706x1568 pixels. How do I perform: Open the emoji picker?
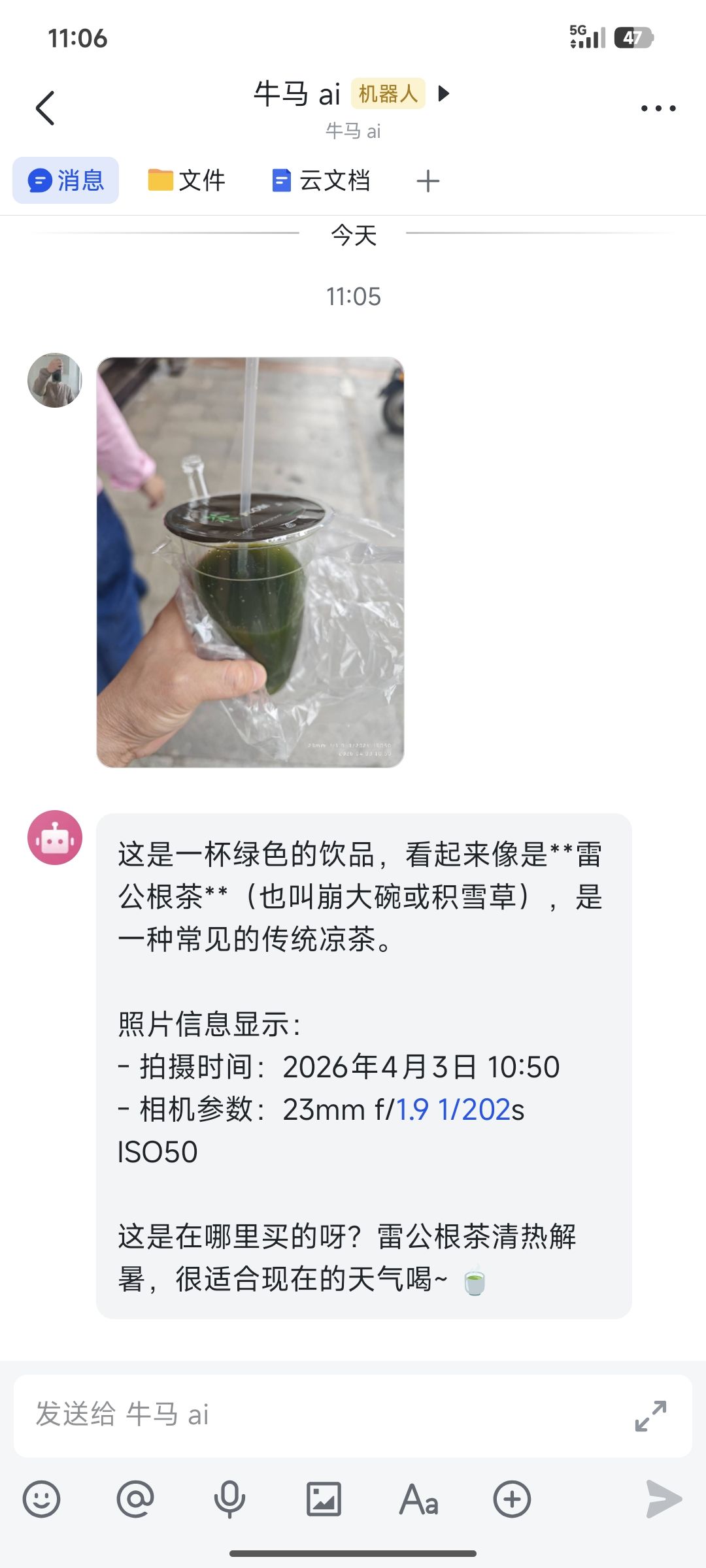[42, 1499]
